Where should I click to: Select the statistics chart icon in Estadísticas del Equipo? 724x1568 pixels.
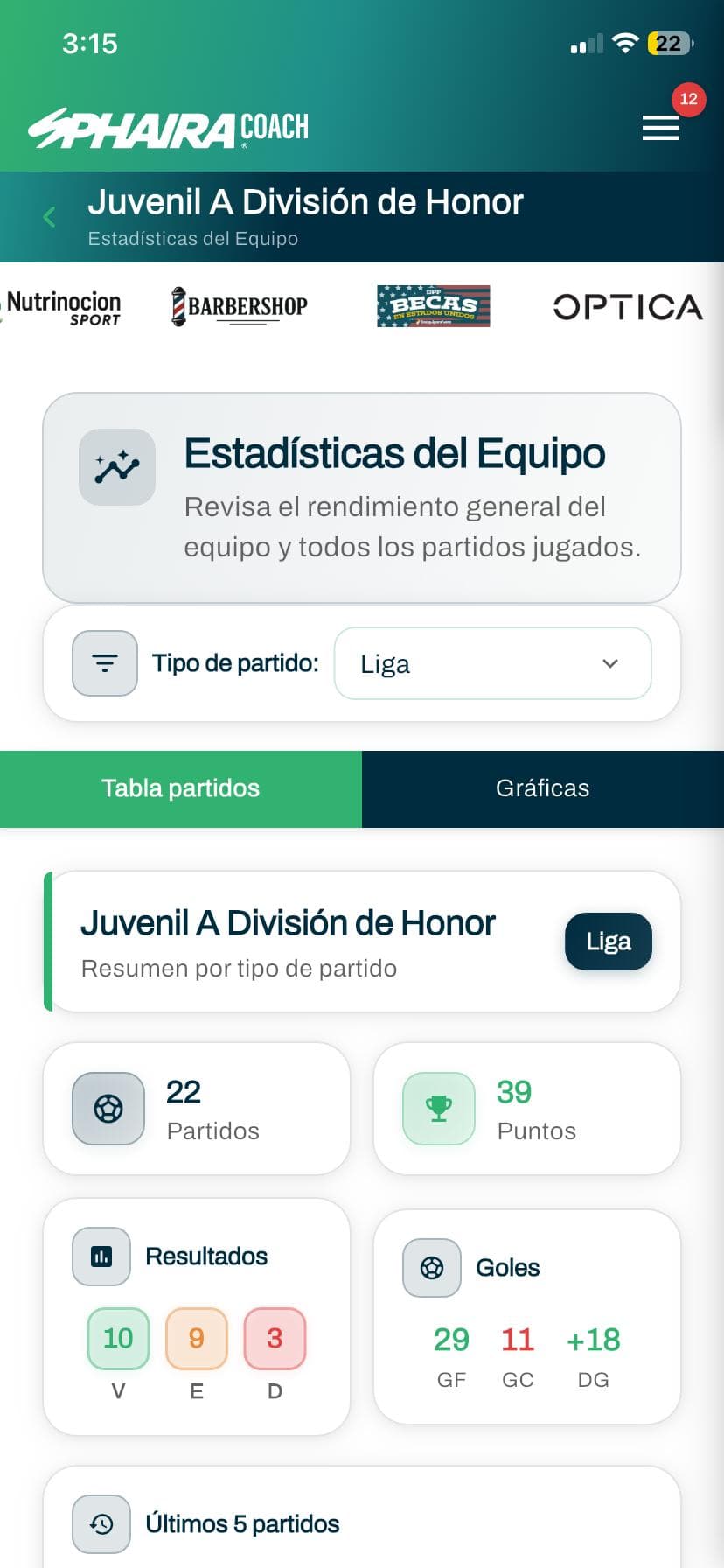tap(116, 466)
